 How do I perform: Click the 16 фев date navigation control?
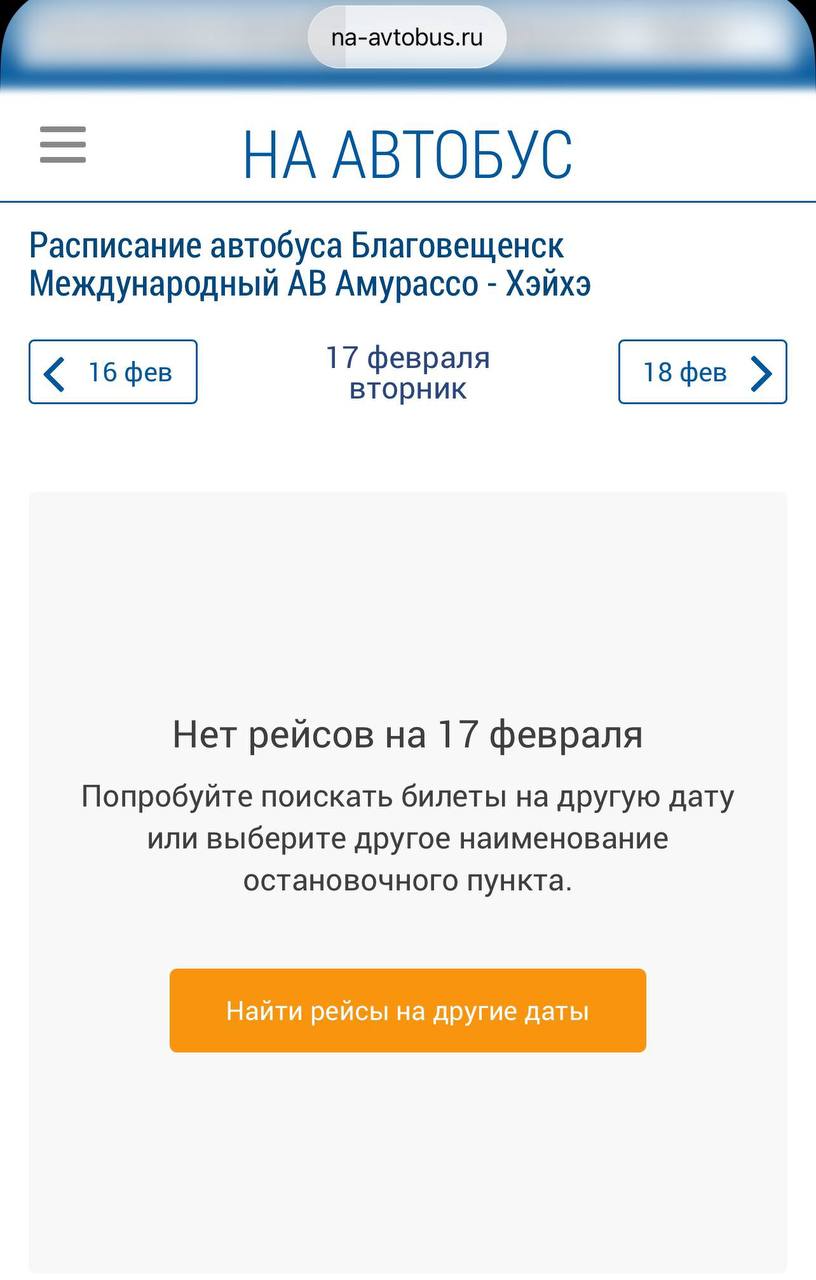(x=112, y=372)
